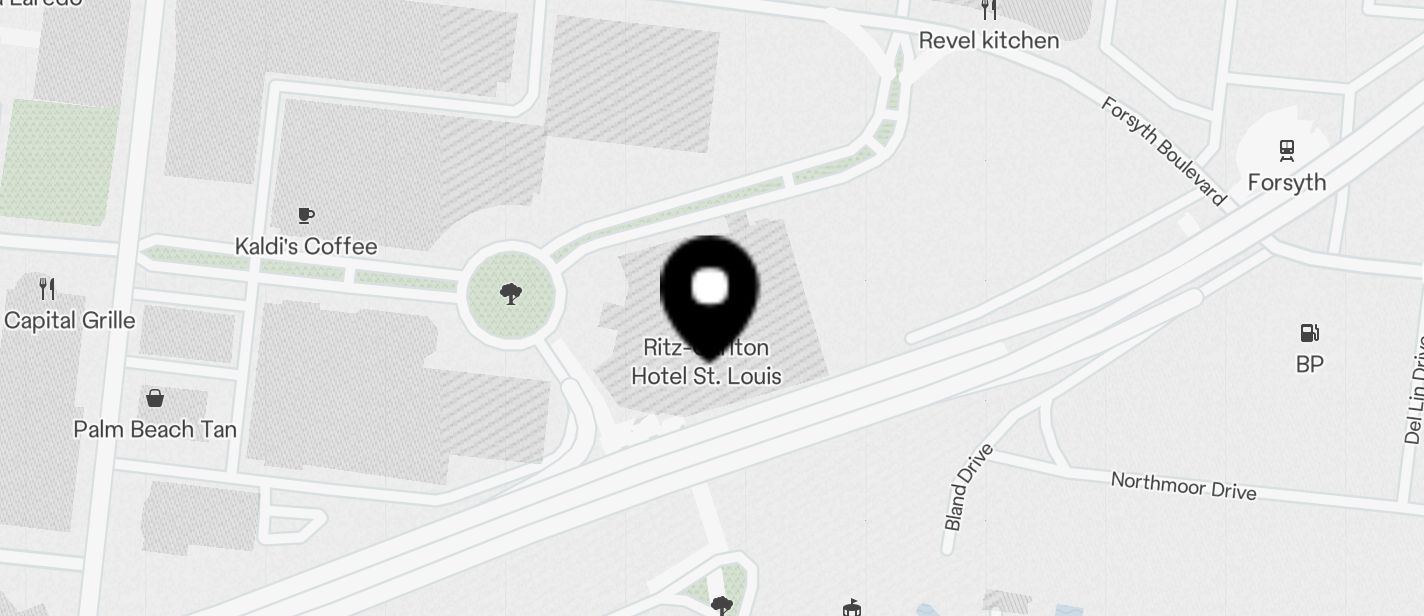
Task: Select the Forsyth train station marker
Action: tap(1287, 152)
